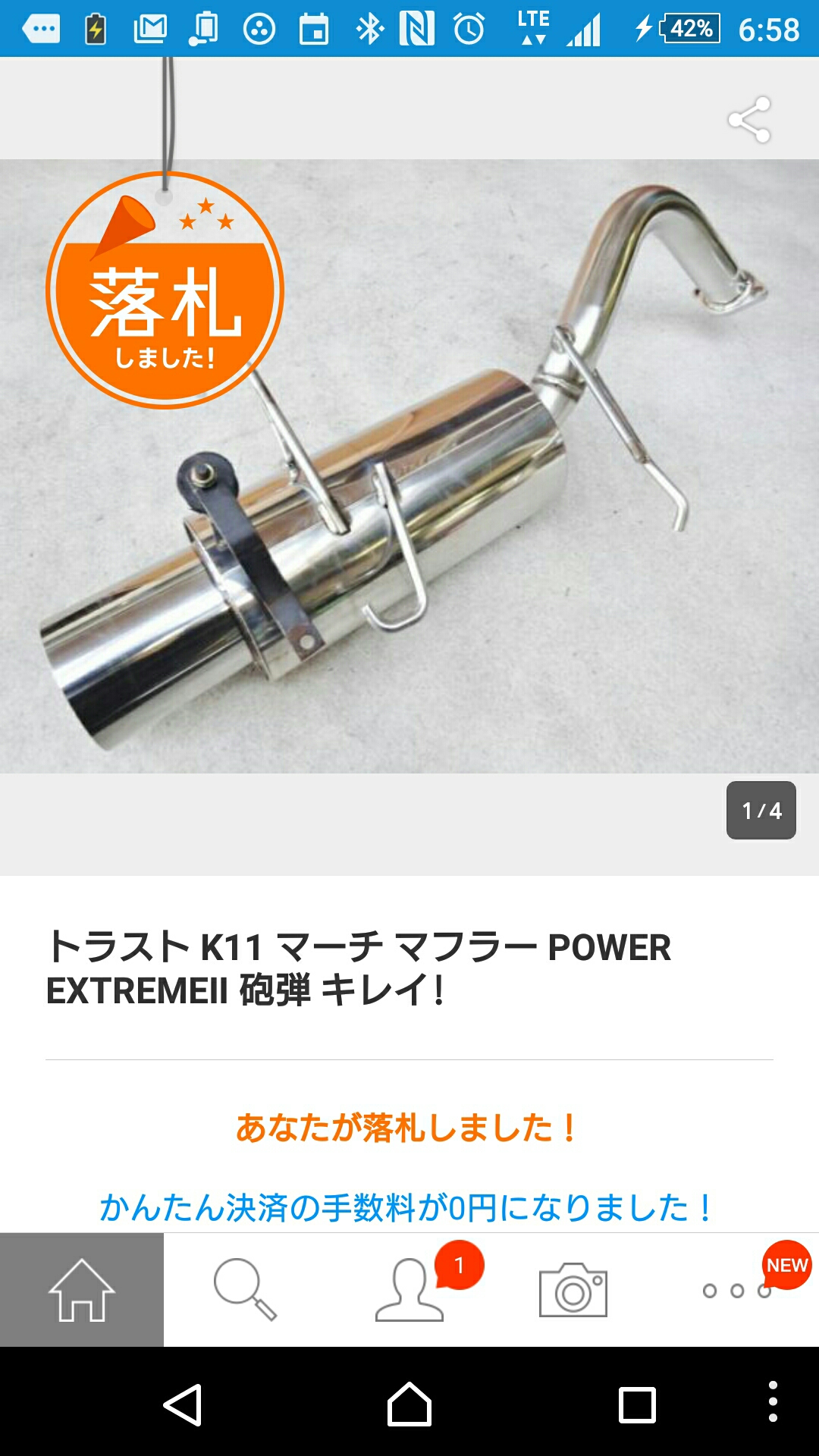Go back using system back button
819x1456 pixels.
[183, 1404]
